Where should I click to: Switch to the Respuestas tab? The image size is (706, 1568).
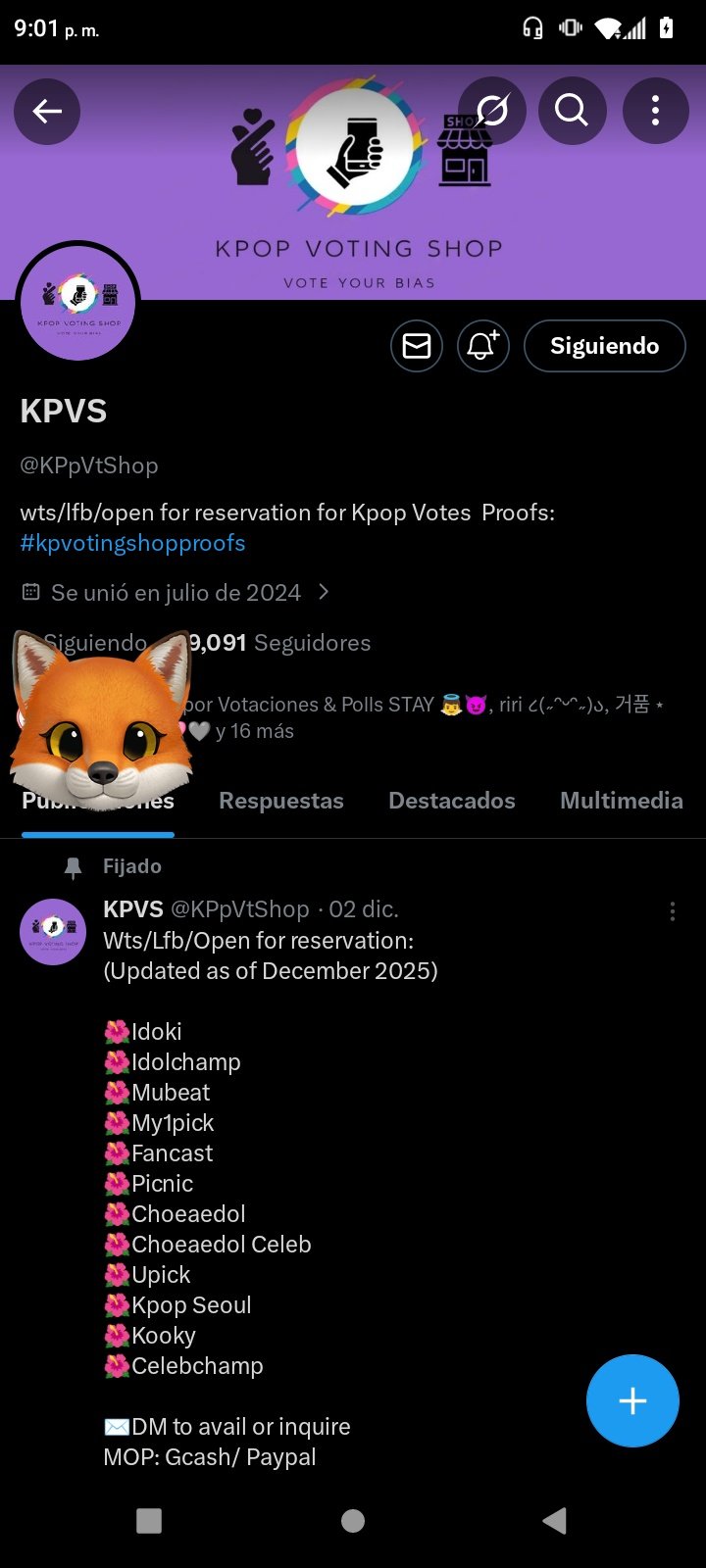pyautogui.click(x=281, y=801)
